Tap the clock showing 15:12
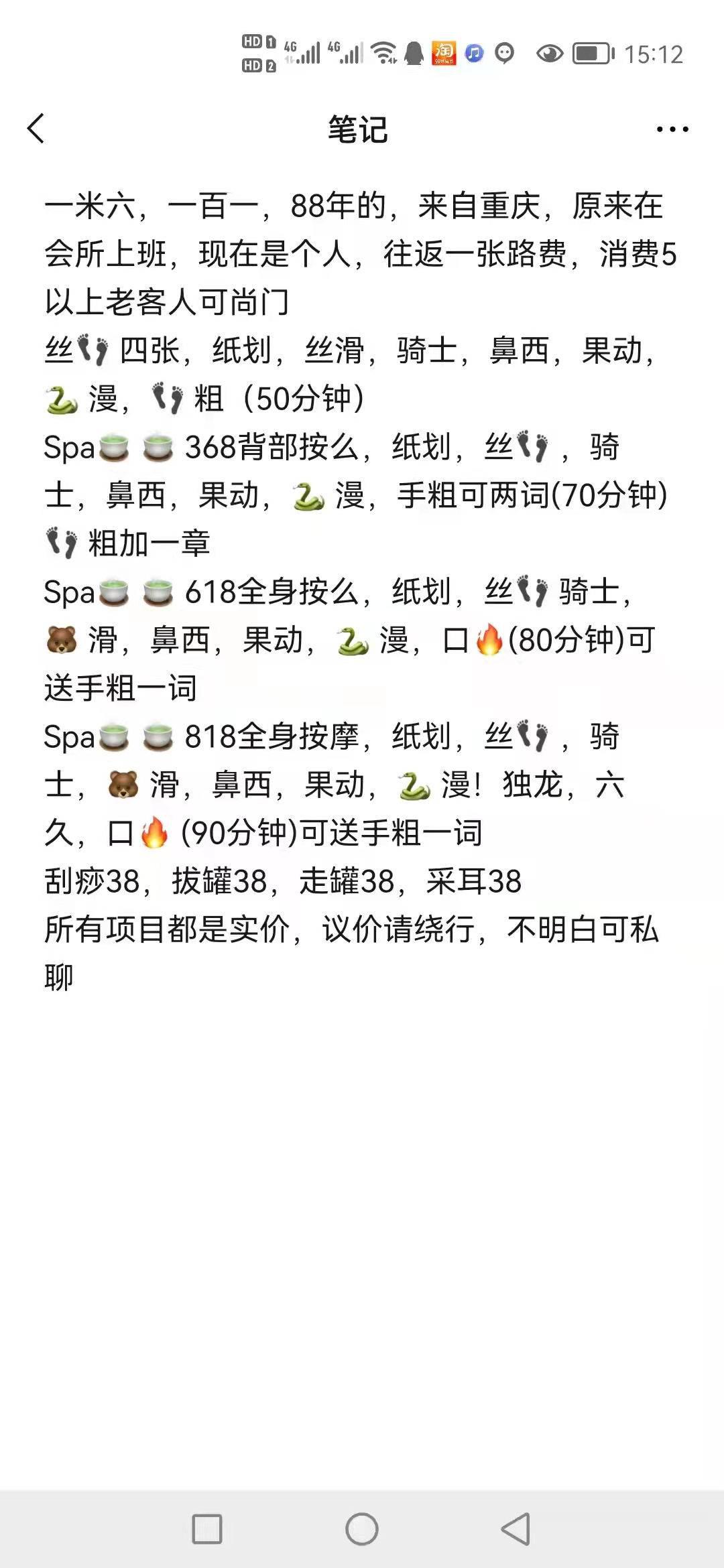 pyautogui.click(x=652, y=54)
